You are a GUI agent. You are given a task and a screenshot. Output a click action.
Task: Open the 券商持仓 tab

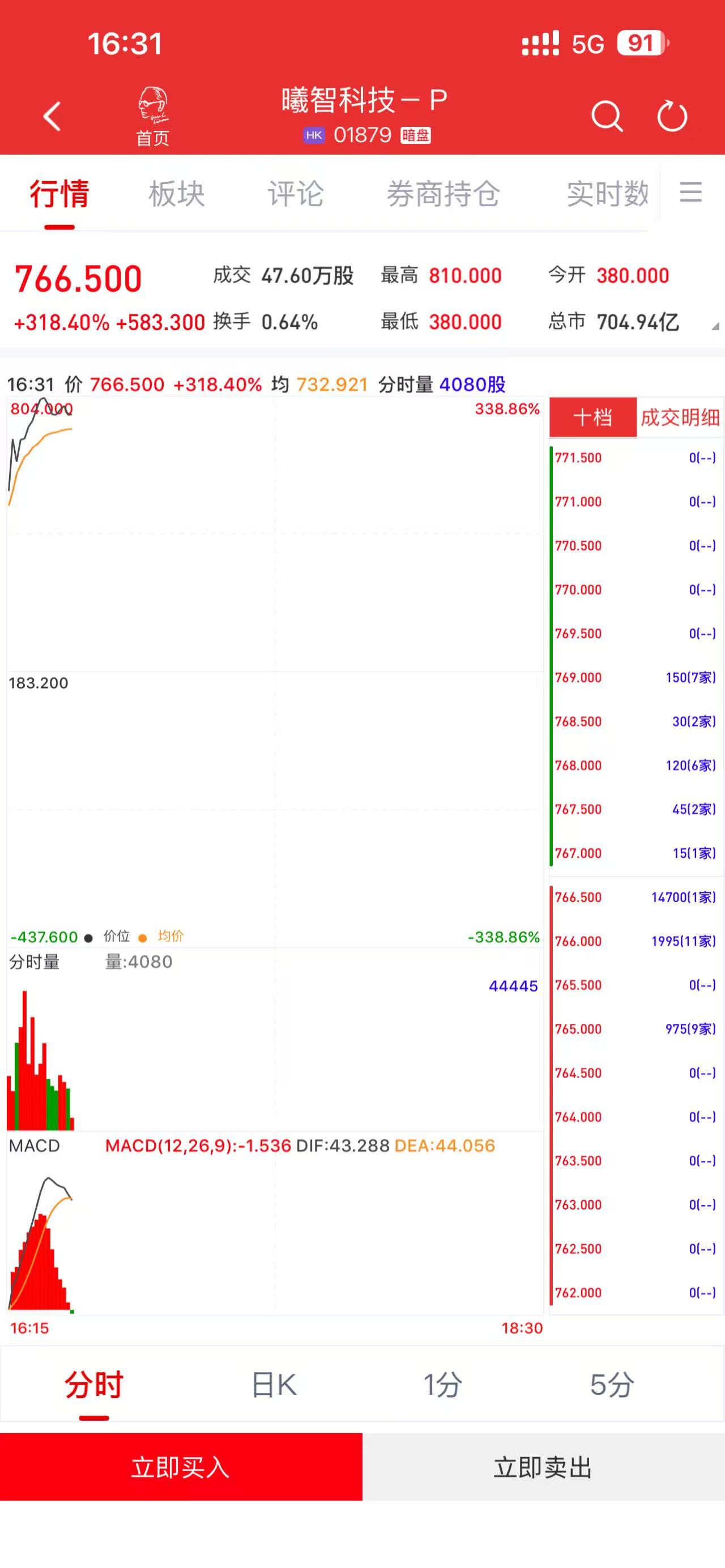click(443, 194)
